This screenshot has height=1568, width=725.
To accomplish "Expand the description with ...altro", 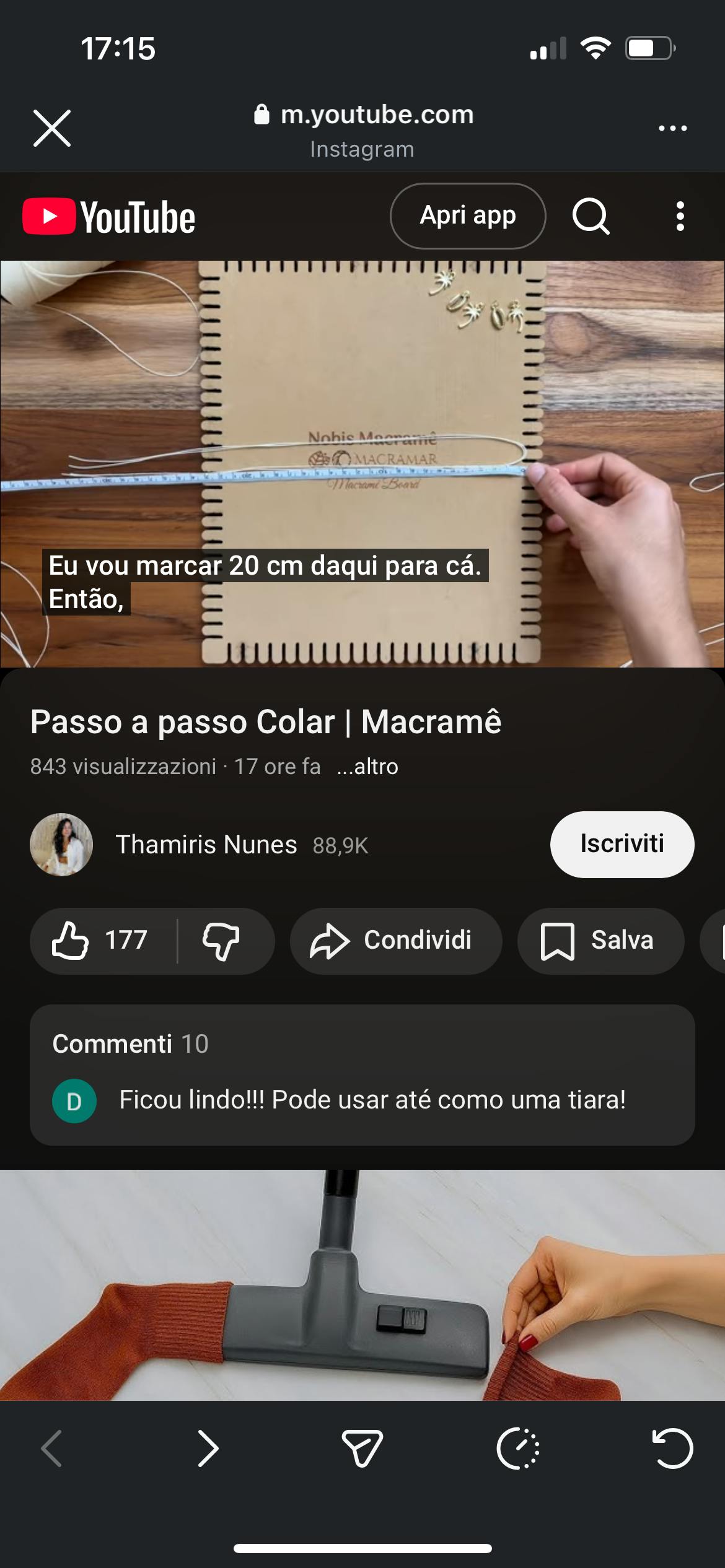I will click(367, 767).
